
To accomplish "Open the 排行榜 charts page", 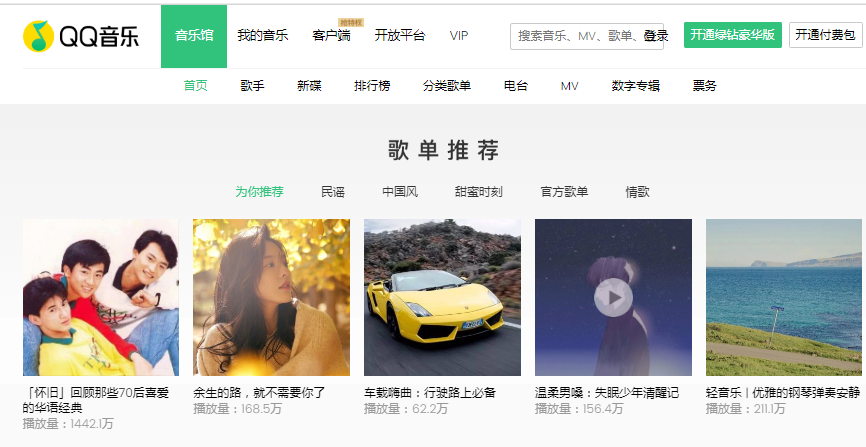I will 372,86.
